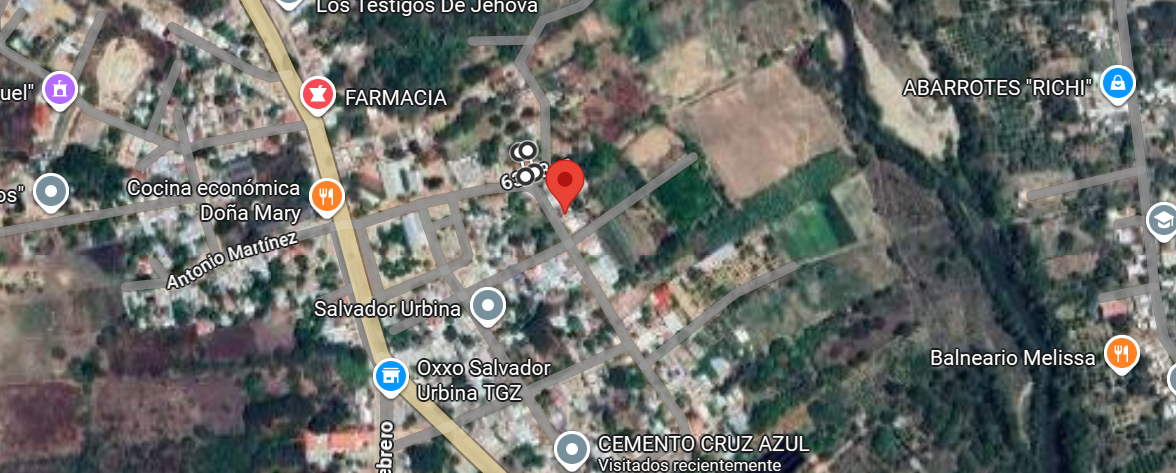Image resolution: width=1176 pixels, height=473 pixels.
Task: Tap the red dropped pin
Action: pyautogui.click(x=565, y=184)
